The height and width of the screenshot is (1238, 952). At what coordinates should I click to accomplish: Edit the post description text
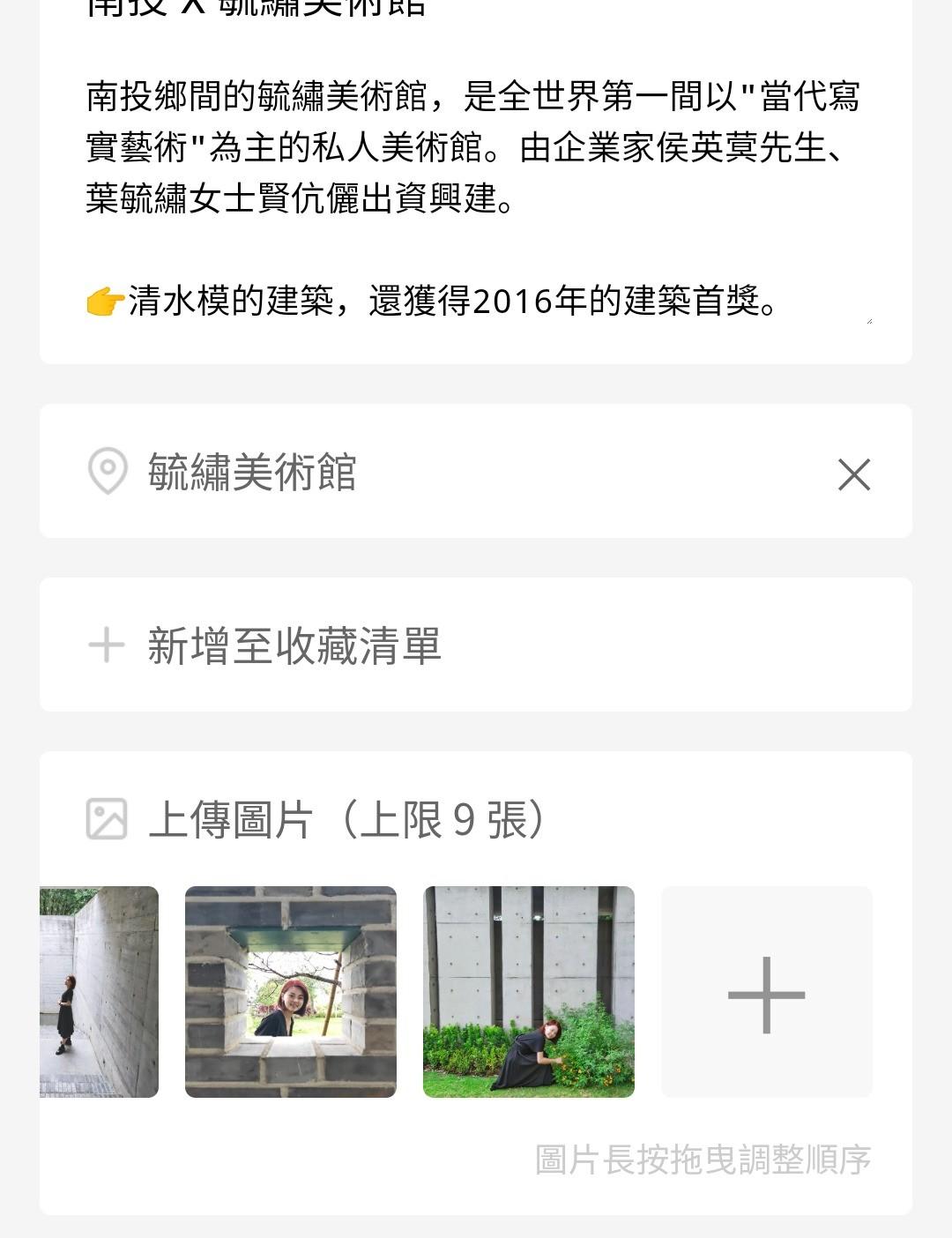[x=474, y=198]
